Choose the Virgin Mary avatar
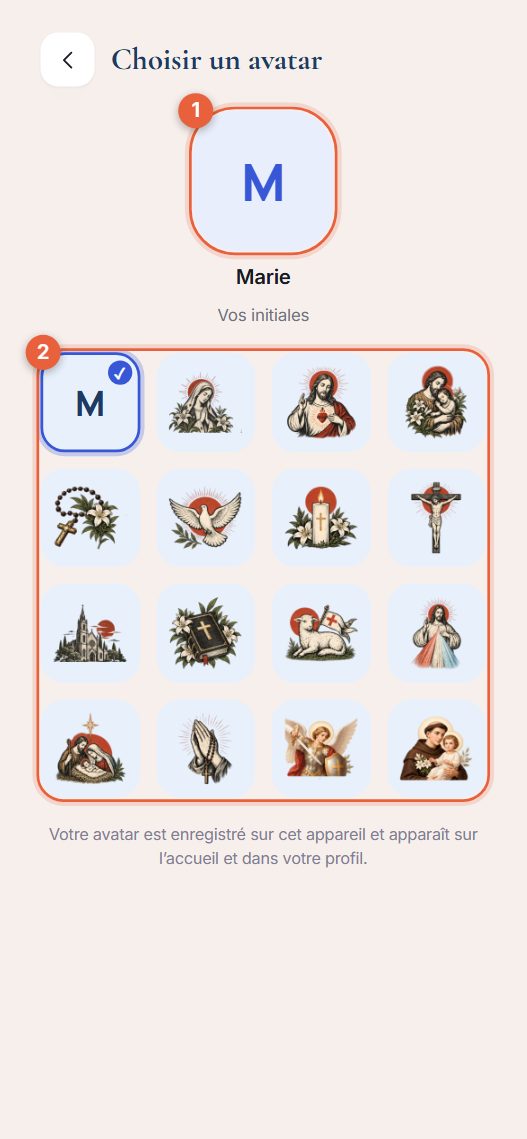 (x=206, y=402)
